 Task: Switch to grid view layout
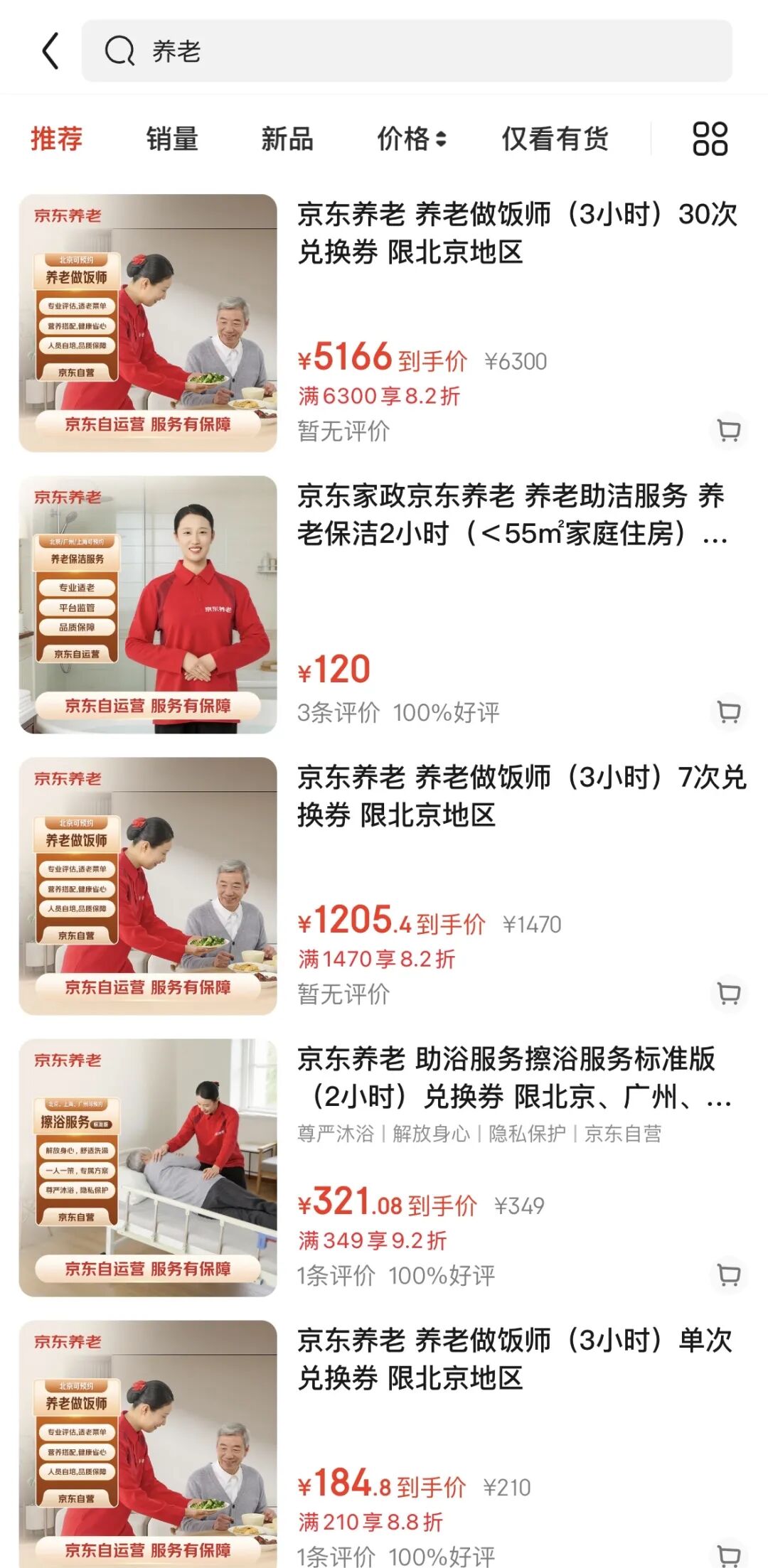(710, 139)
